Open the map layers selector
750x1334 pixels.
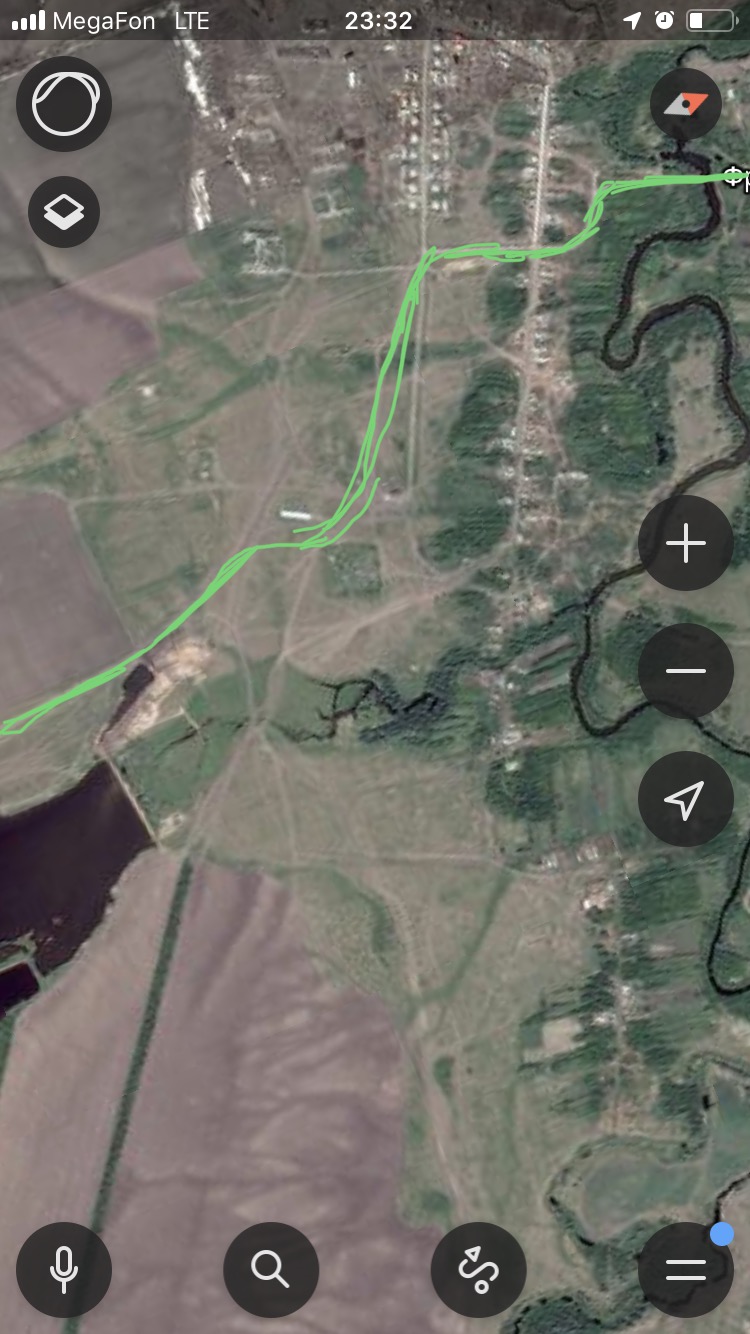coord(64,211)
